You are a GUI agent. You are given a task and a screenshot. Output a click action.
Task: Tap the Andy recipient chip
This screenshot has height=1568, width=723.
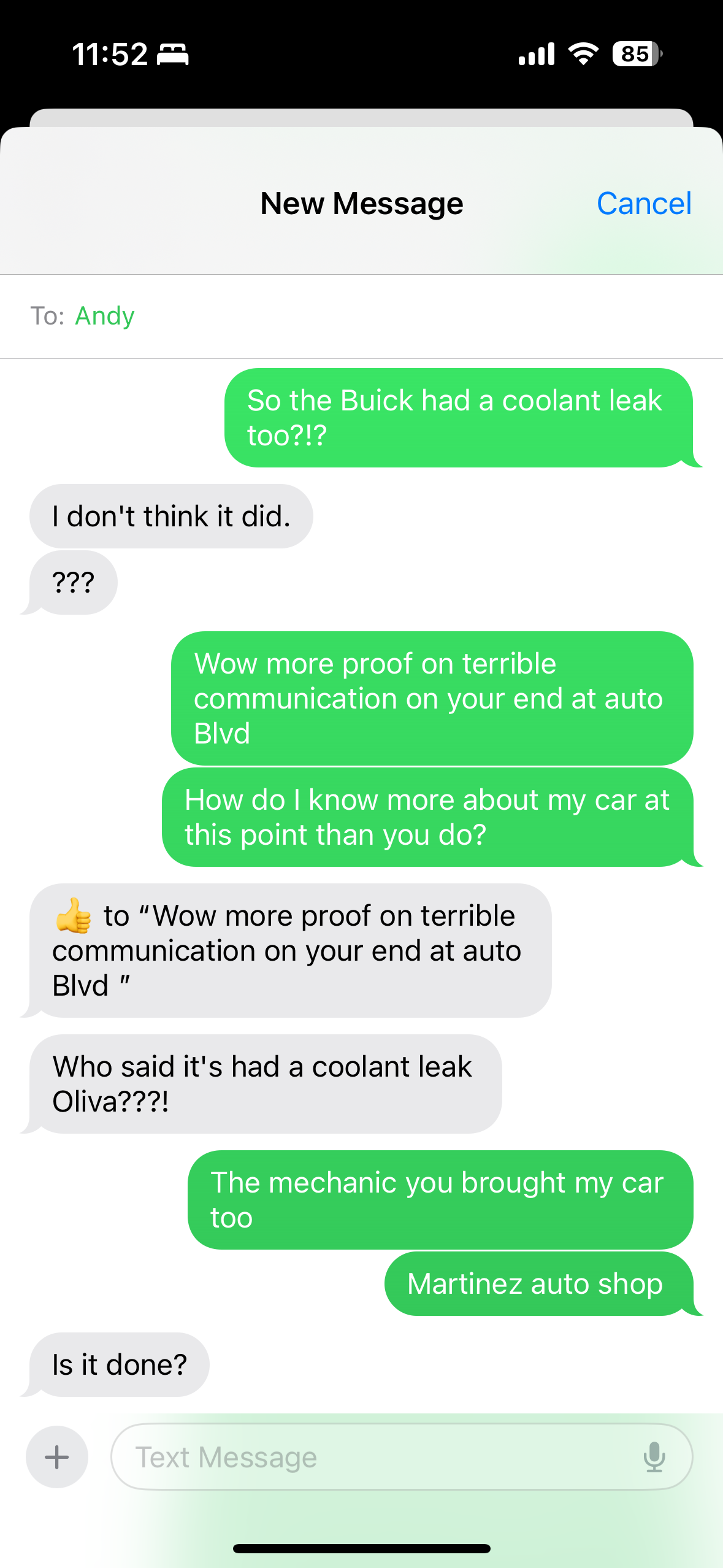tap(104, 316)
